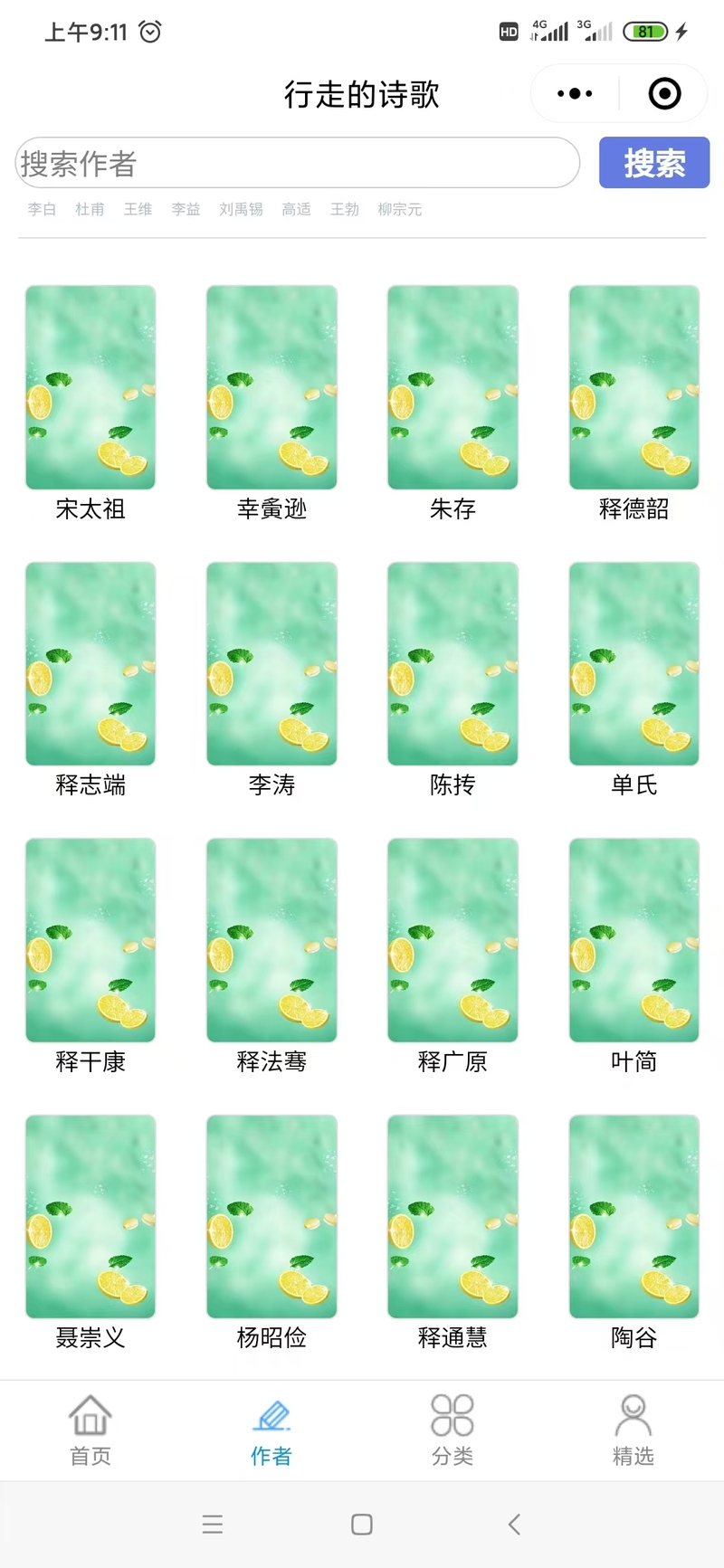Open author card 朱存
Image resolution: width=724 pixels, height=1568 pixels.
452,404
